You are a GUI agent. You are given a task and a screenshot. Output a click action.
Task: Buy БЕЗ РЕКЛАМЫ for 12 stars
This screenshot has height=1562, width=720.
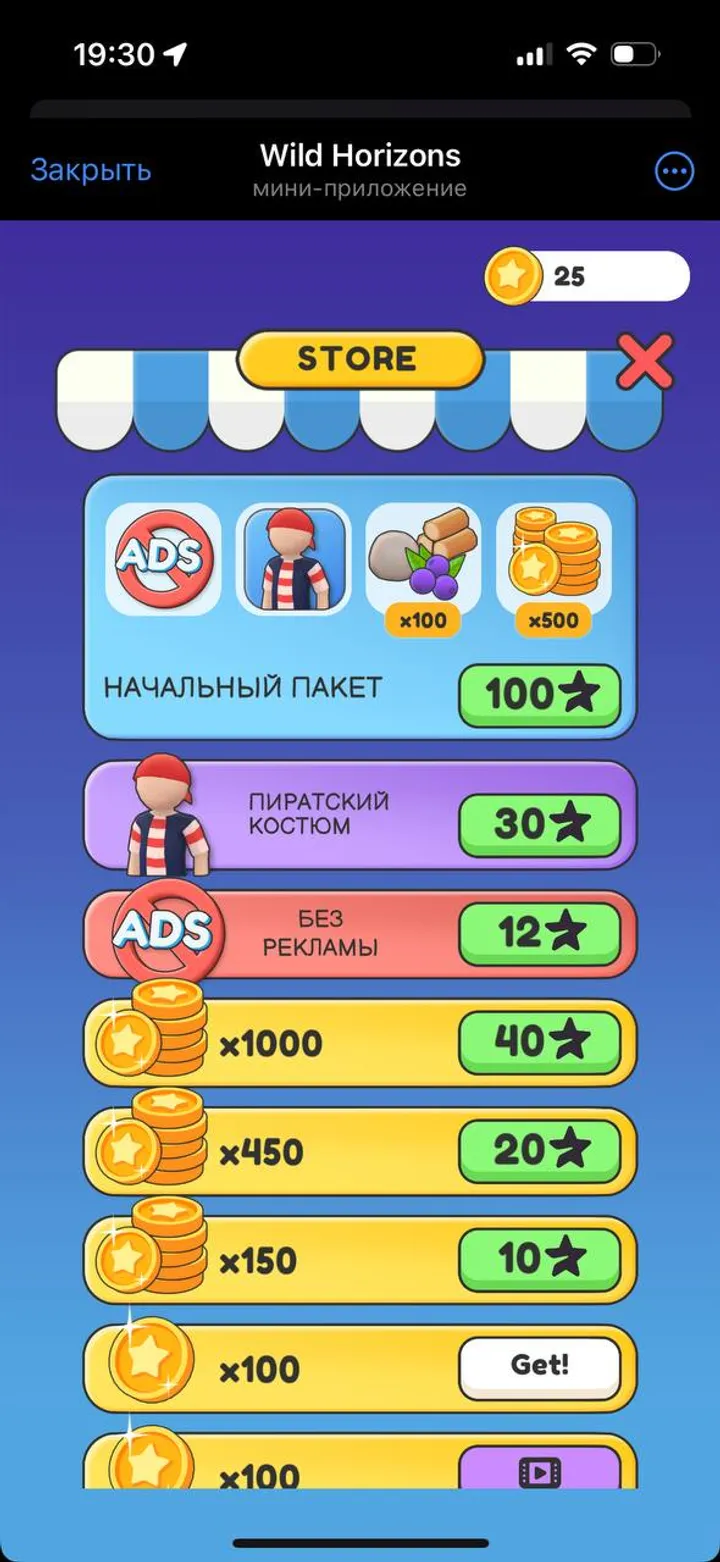[540, 933]
